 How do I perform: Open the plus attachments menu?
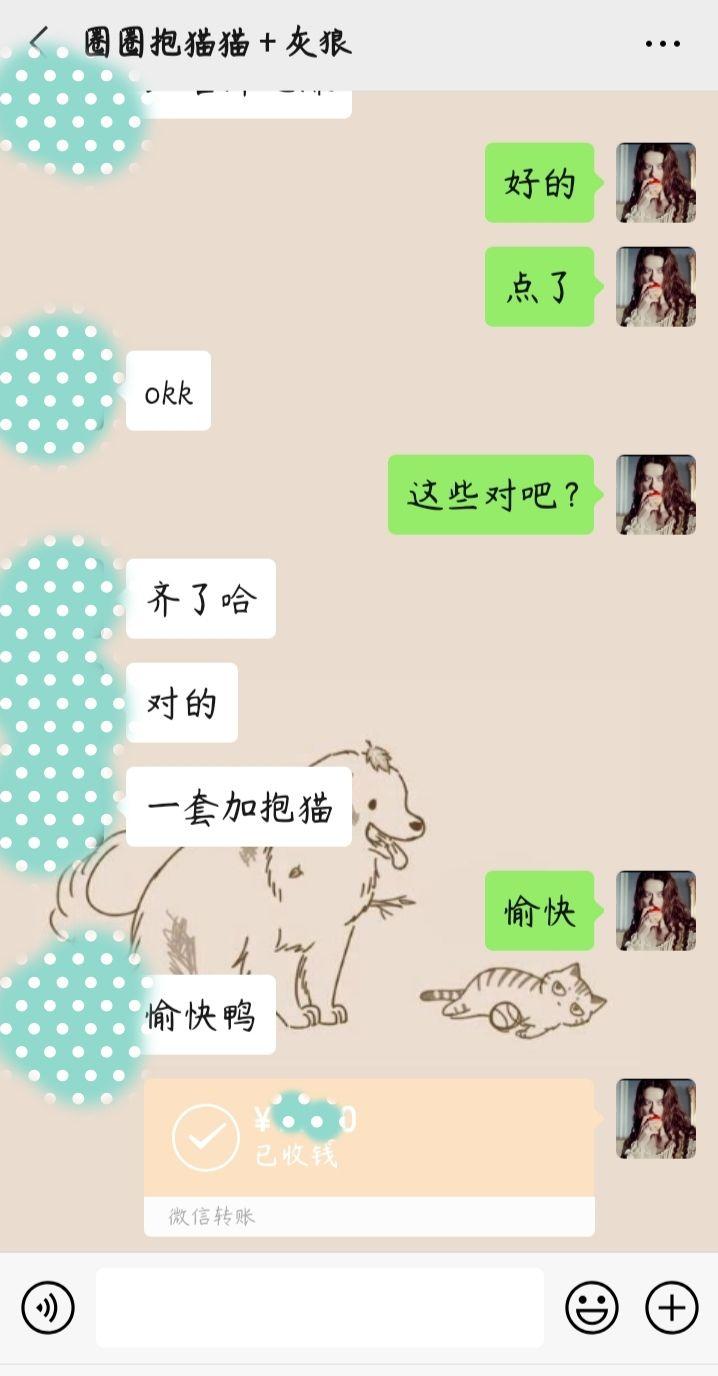(x=671, y=1307)
